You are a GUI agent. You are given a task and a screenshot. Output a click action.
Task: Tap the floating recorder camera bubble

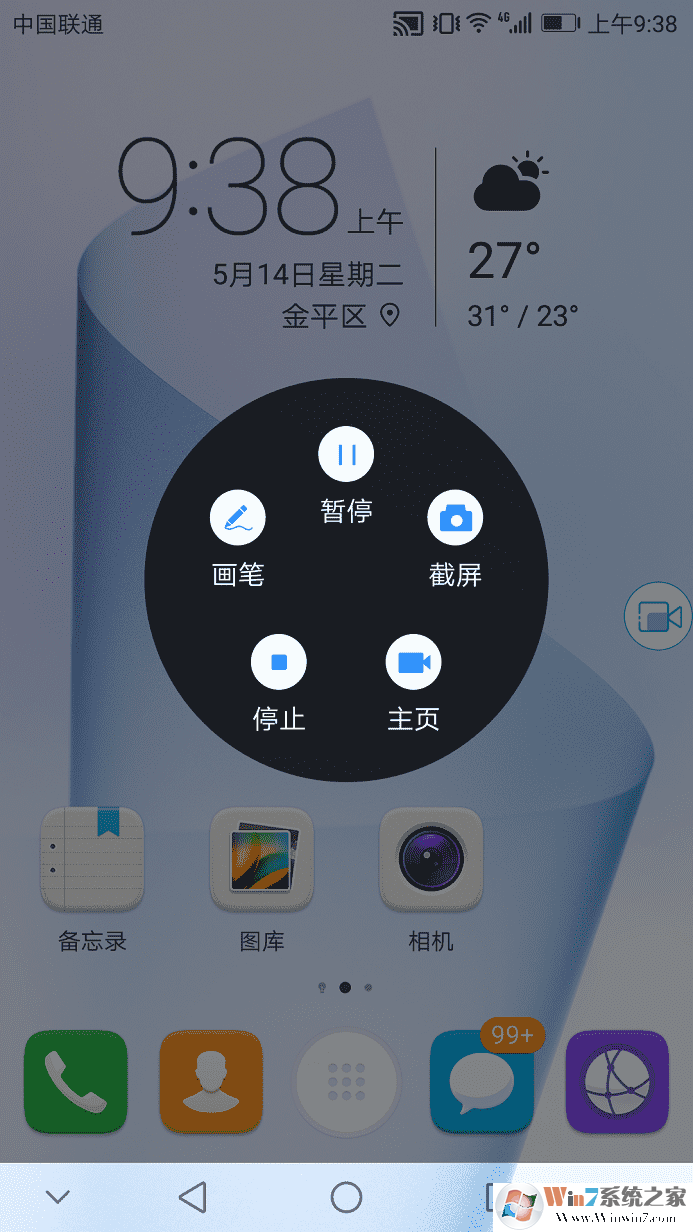point(657,617)
